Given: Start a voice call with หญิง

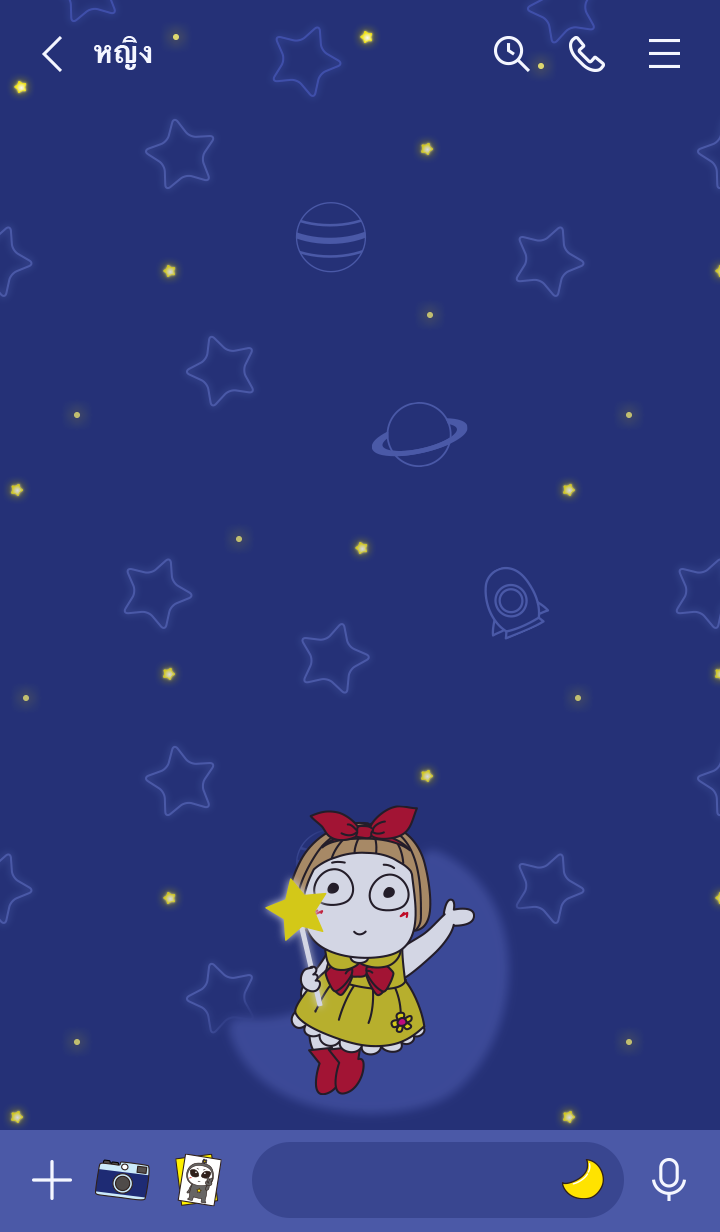Looking at the screenshot, I should pos(586,54).
